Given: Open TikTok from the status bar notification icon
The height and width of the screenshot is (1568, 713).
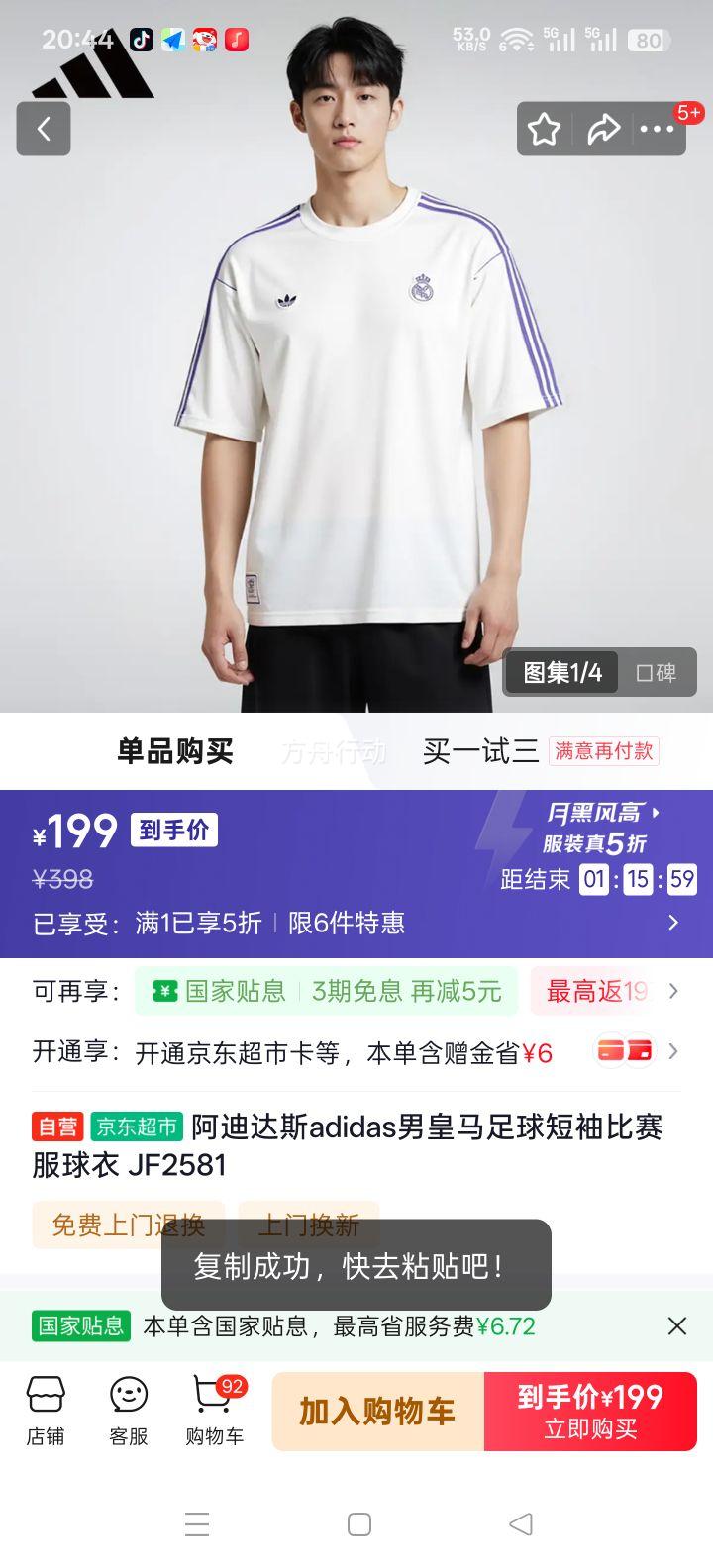Looking at the screenshot, I should point(139,41).
